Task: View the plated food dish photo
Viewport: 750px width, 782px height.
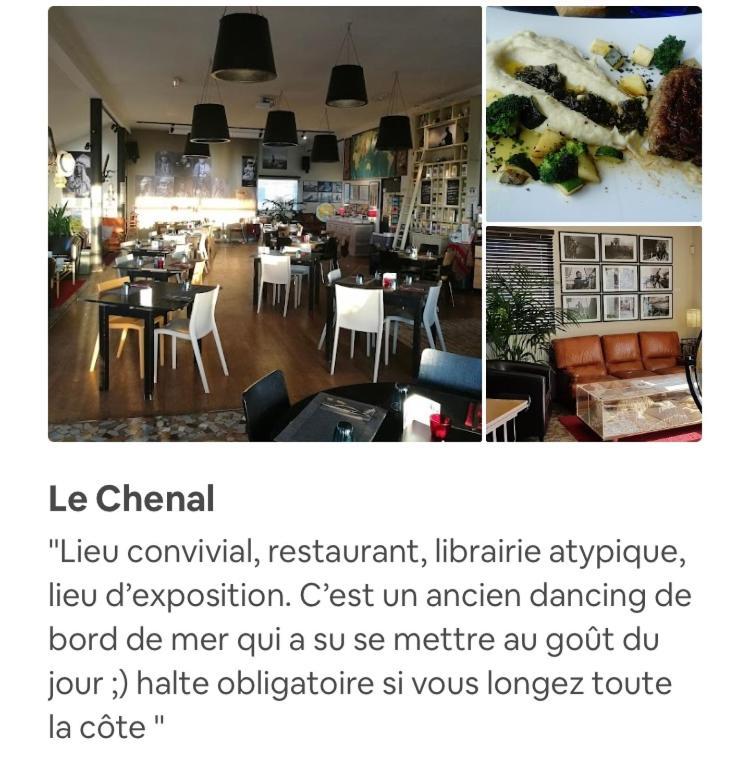Action: click(x=593, y=114)
